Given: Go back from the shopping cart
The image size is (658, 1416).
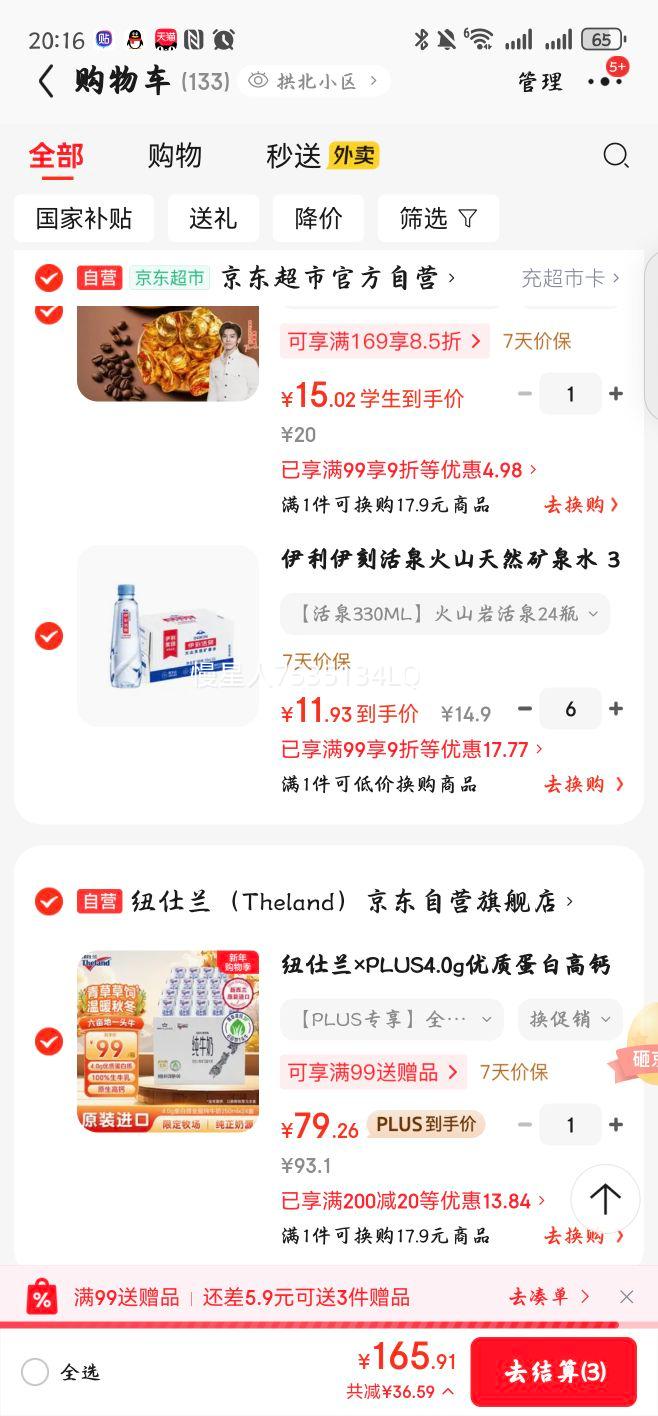Looking at the screenshot, I should tap(45, 81).
